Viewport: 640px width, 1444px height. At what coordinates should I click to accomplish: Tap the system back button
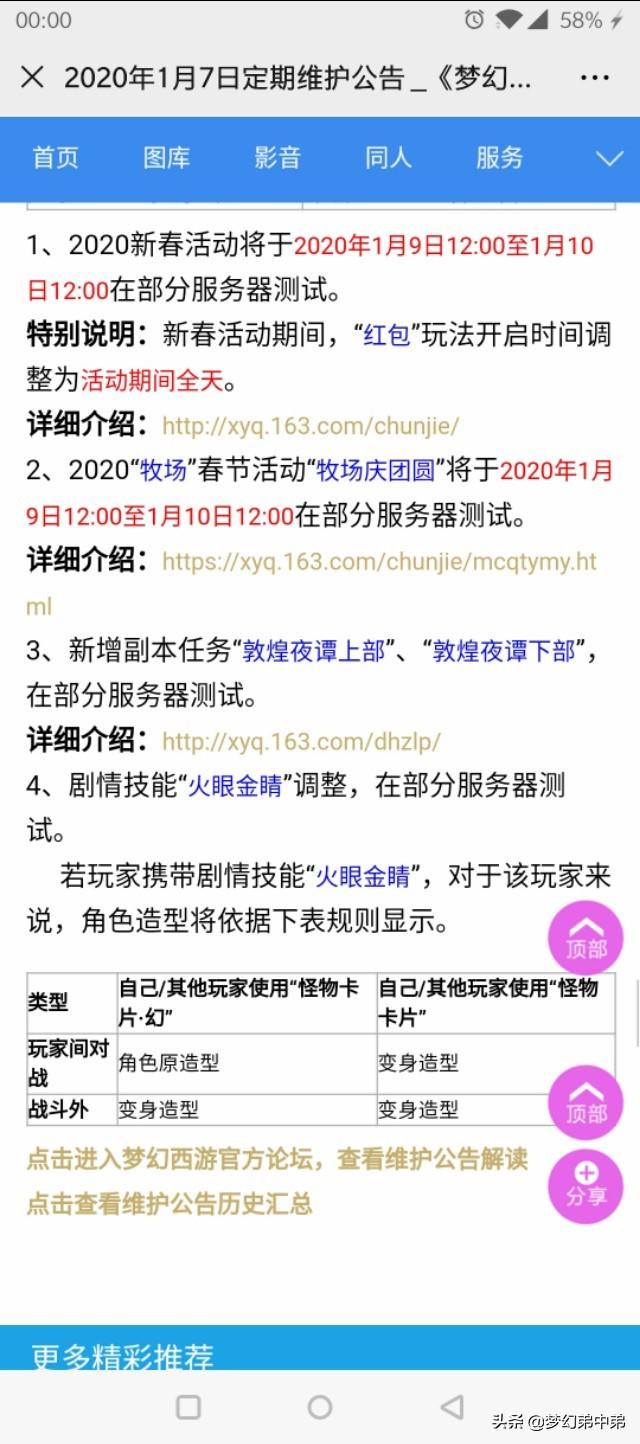pos(452,1407)
